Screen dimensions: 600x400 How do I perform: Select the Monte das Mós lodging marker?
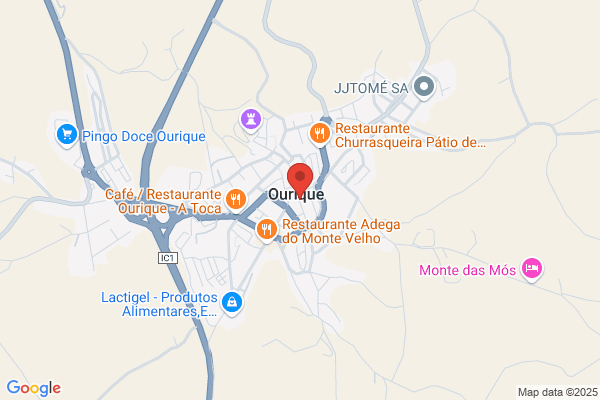pos(532,269)
